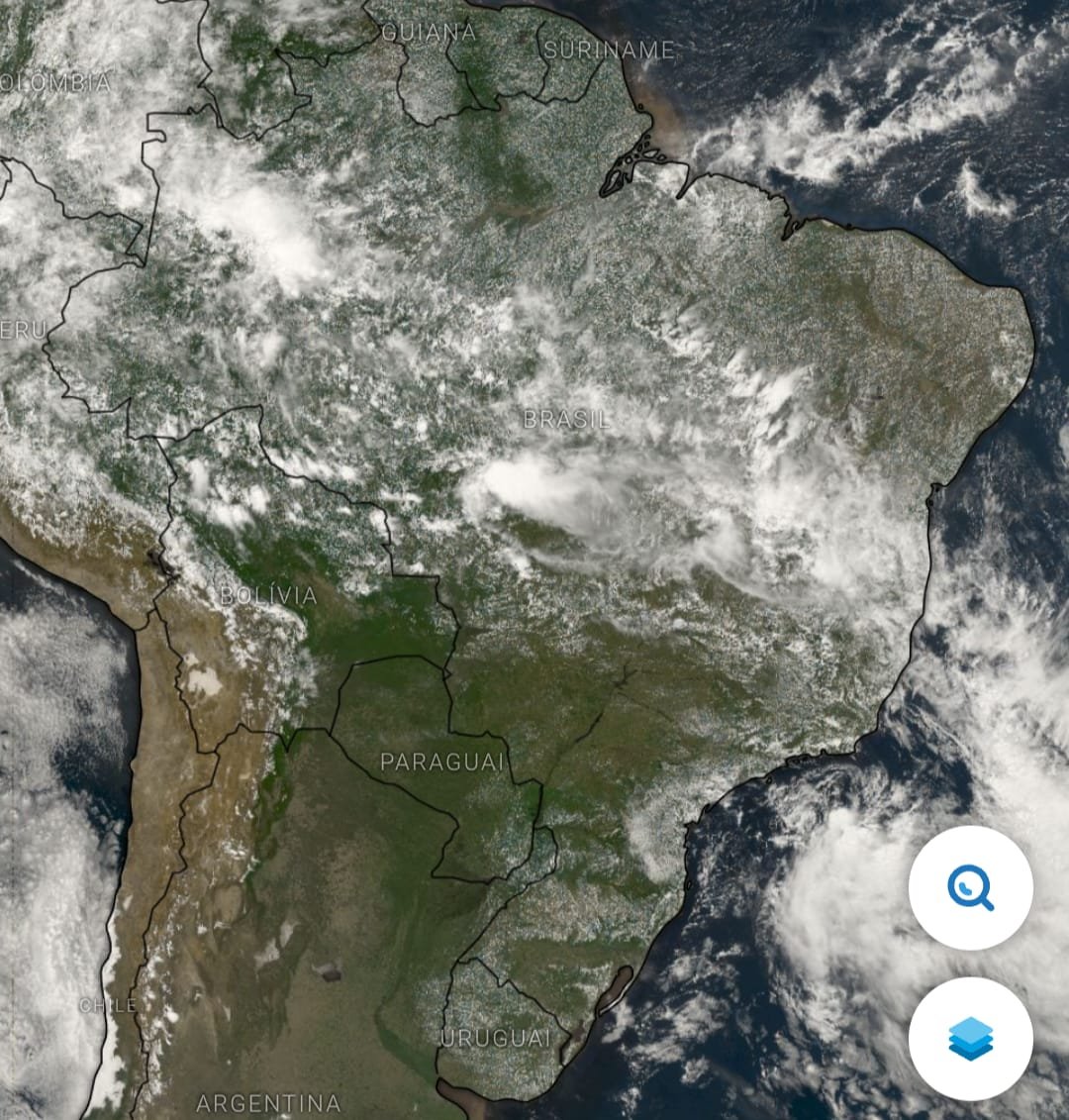Tap the magnifier search button
The height and width of the screenshot is (1120, 1069).
(970, 888)
